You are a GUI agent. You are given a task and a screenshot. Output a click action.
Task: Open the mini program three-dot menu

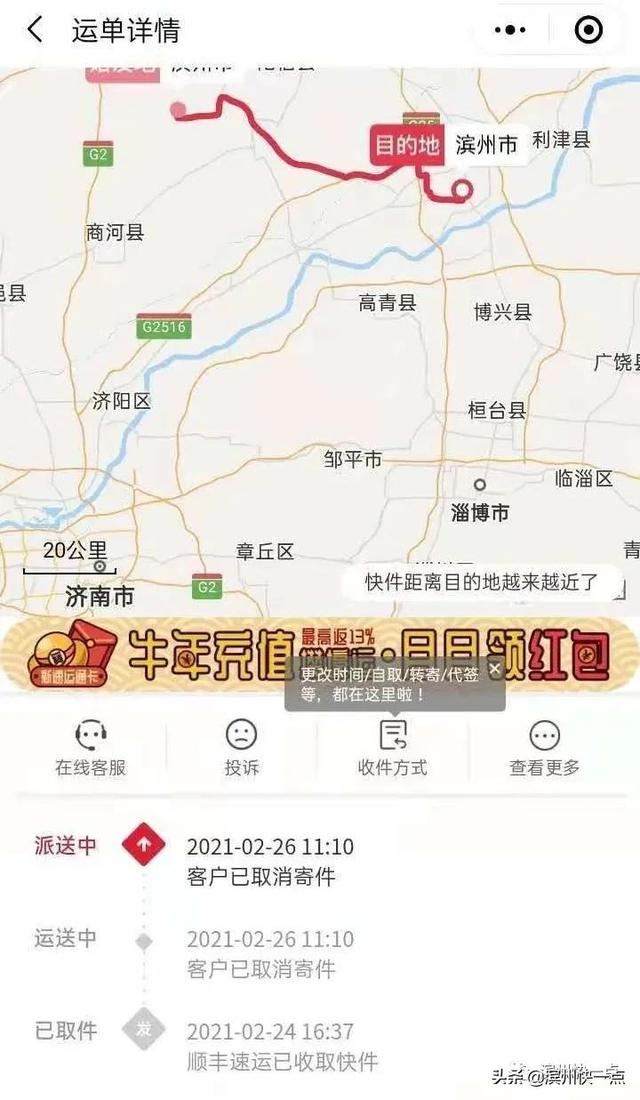(x=510, y=30)
